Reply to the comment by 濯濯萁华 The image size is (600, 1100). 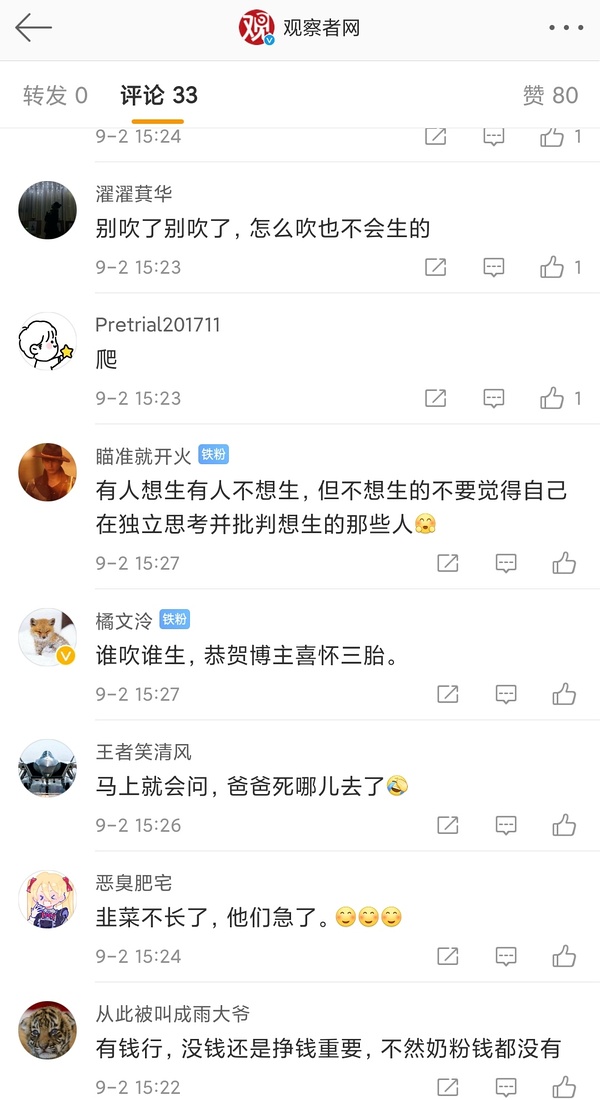click(494, 267)
